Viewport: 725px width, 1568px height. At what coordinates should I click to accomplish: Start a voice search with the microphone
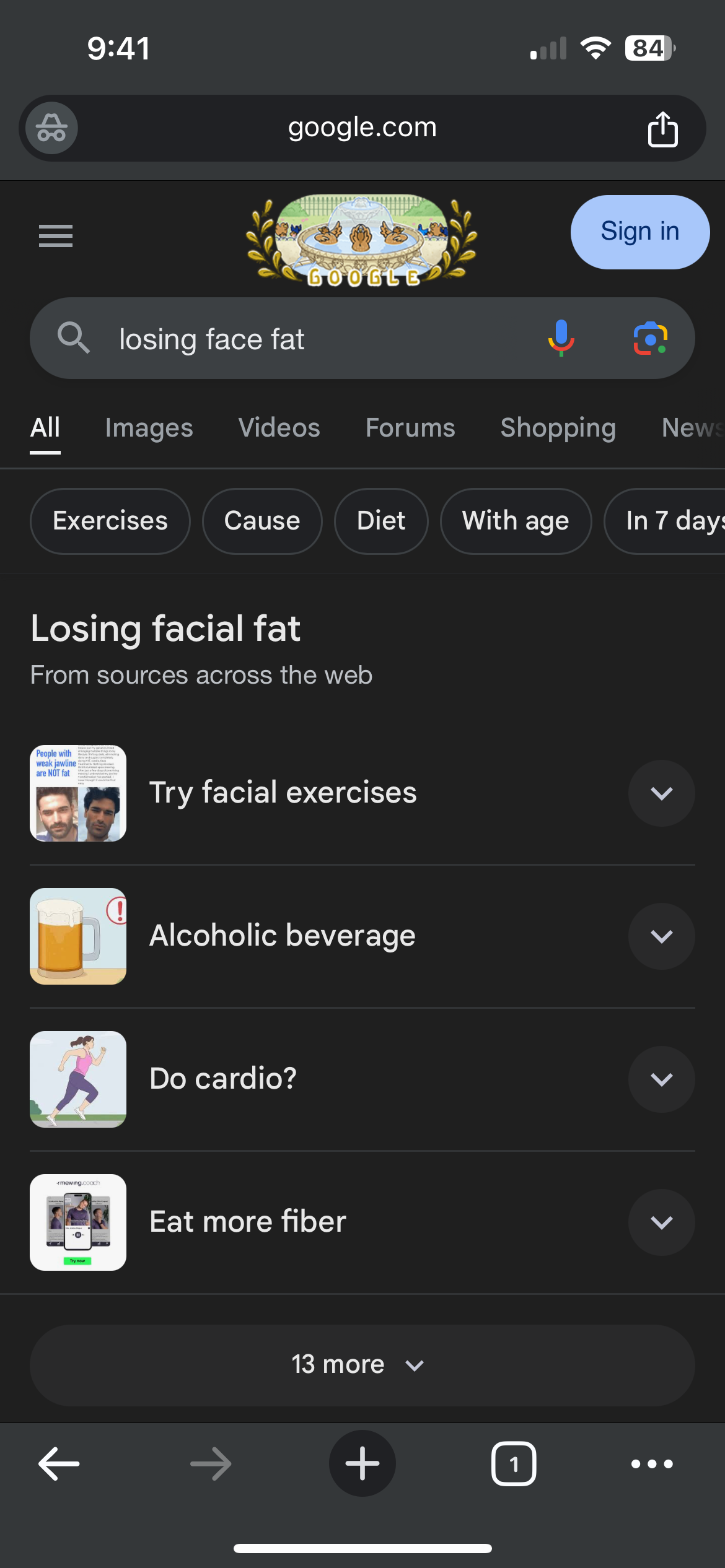[x=561, y=338]
